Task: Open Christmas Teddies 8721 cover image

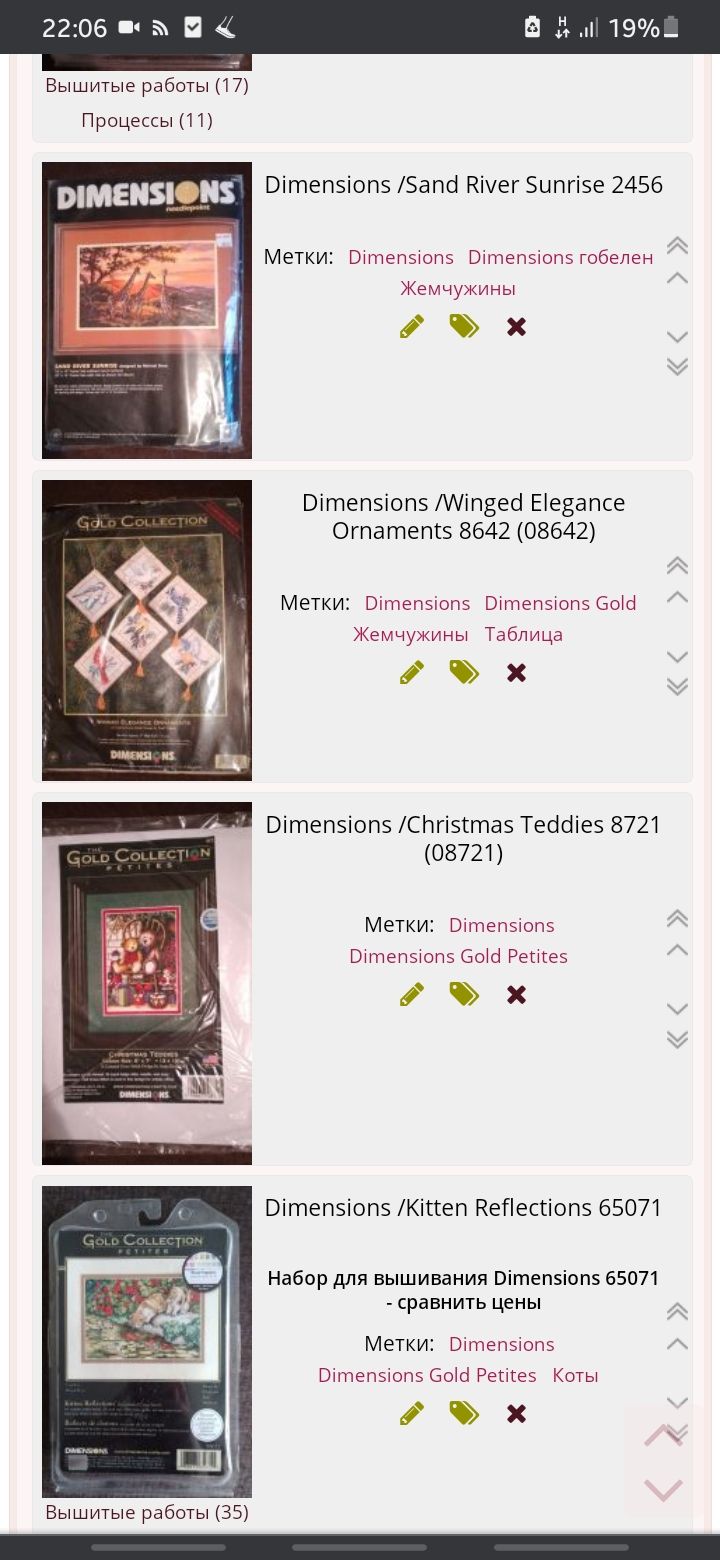Action: [147, 983]
